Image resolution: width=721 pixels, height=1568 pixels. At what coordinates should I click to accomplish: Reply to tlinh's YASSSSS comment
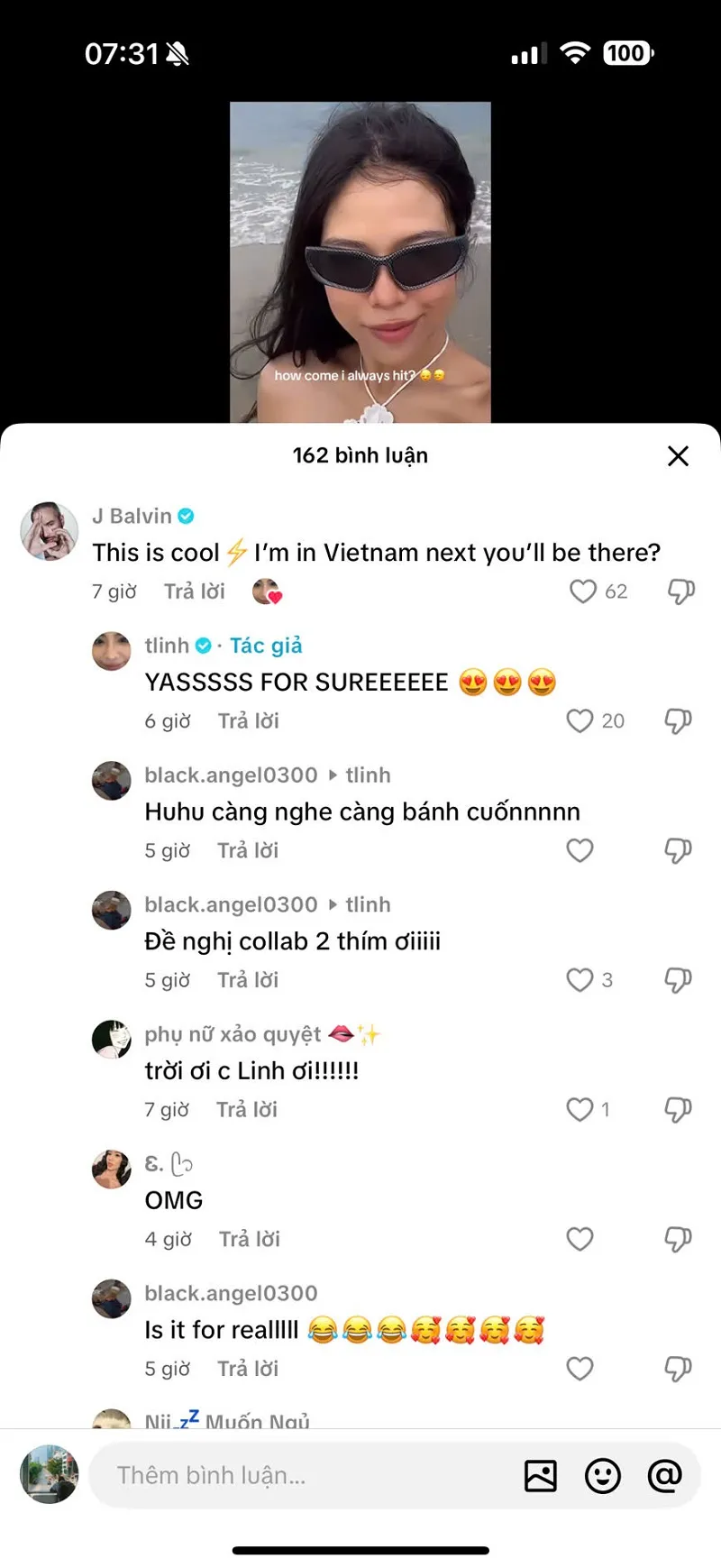[x=248, y=721]
